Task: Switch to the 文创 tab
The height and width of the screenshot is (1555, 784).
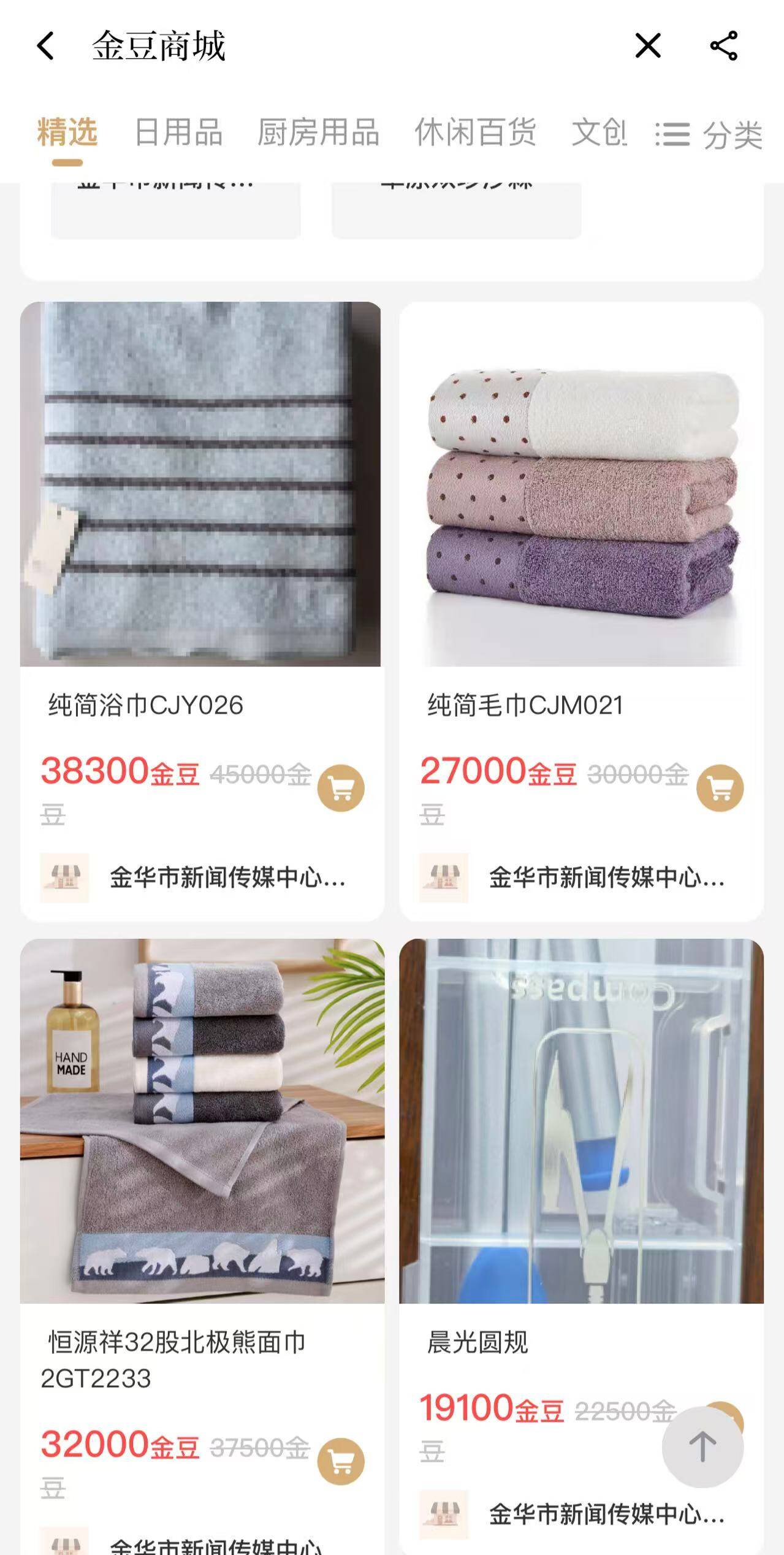Action: 599,133
